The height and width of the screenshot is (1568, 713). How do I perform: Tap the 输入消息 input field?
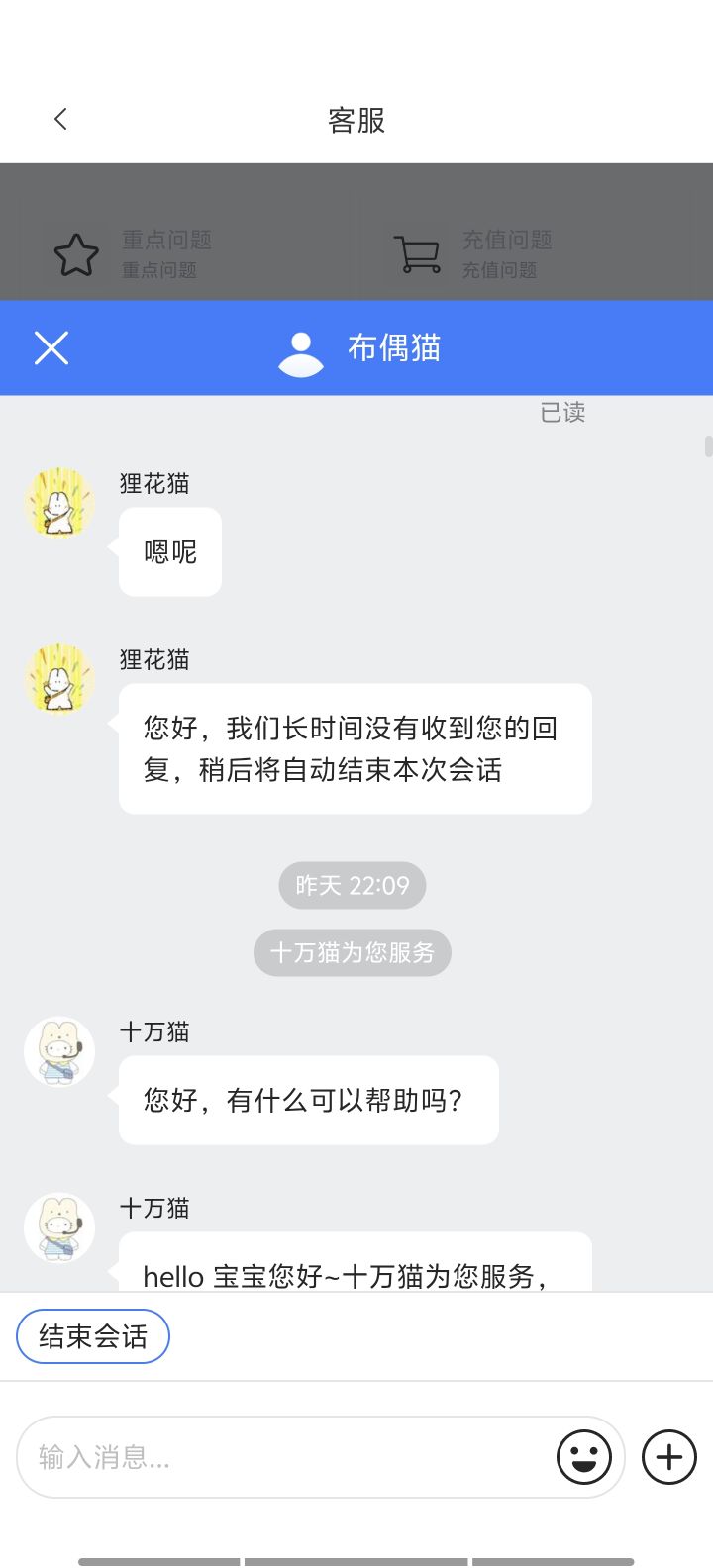tap(248, 1457)
